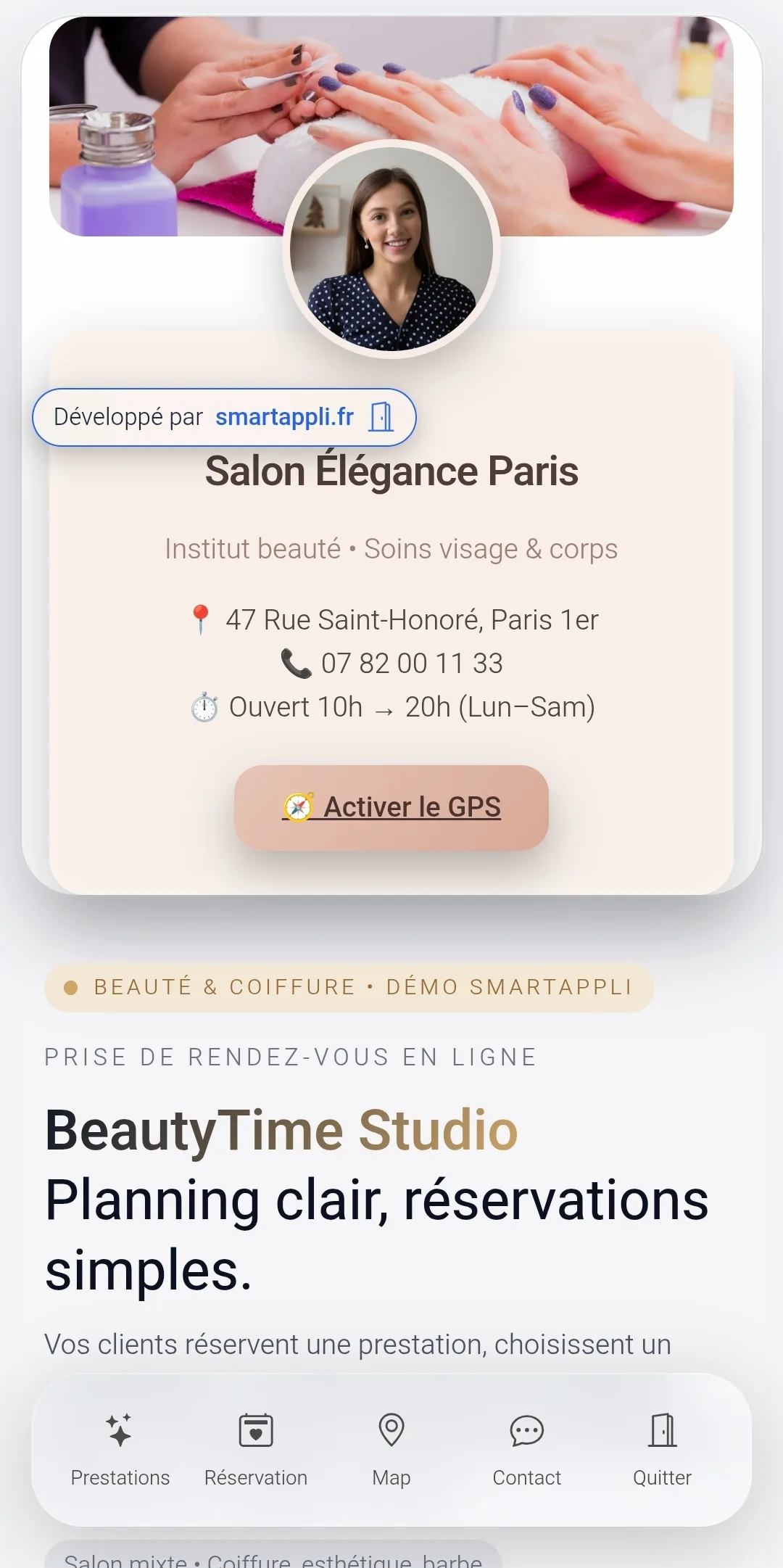Image resolution: width=783 pixels, height=1568 pixels.
Task: Click the compass icon inside the GPS button
Action: coord(299,806)
